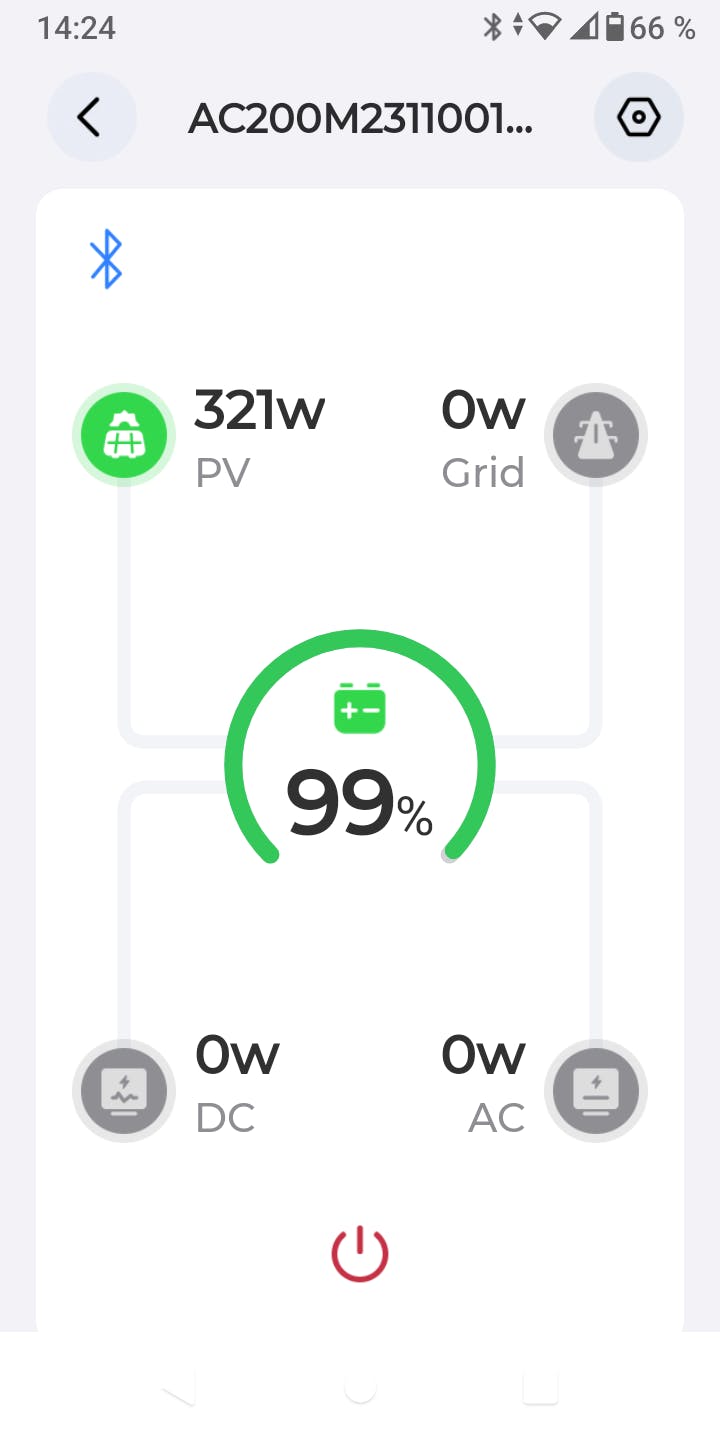Open the green PV solar input icon
This screenshot has width=720, height=1440.
[124, 435]
